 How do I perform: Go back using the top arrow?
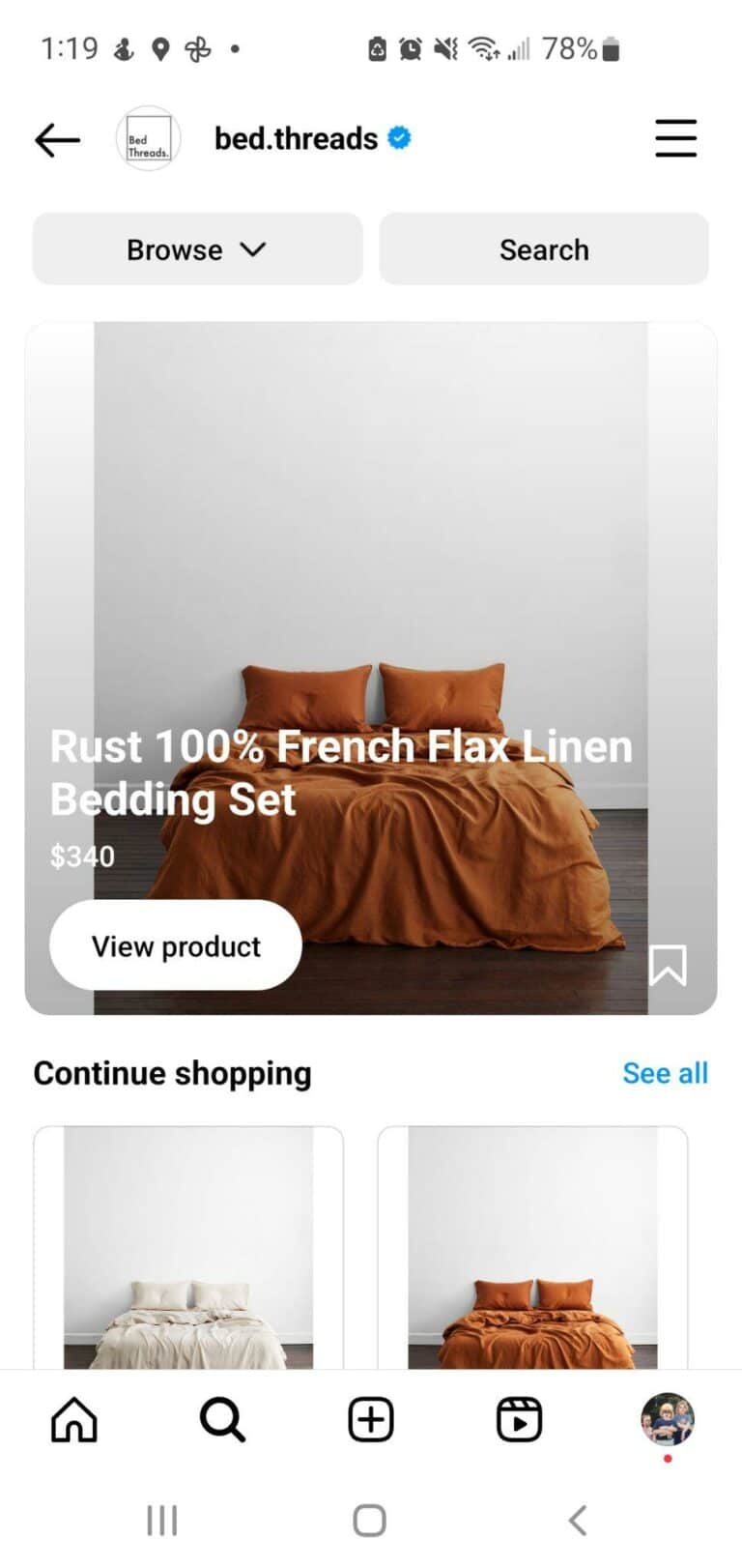[57, 139]
